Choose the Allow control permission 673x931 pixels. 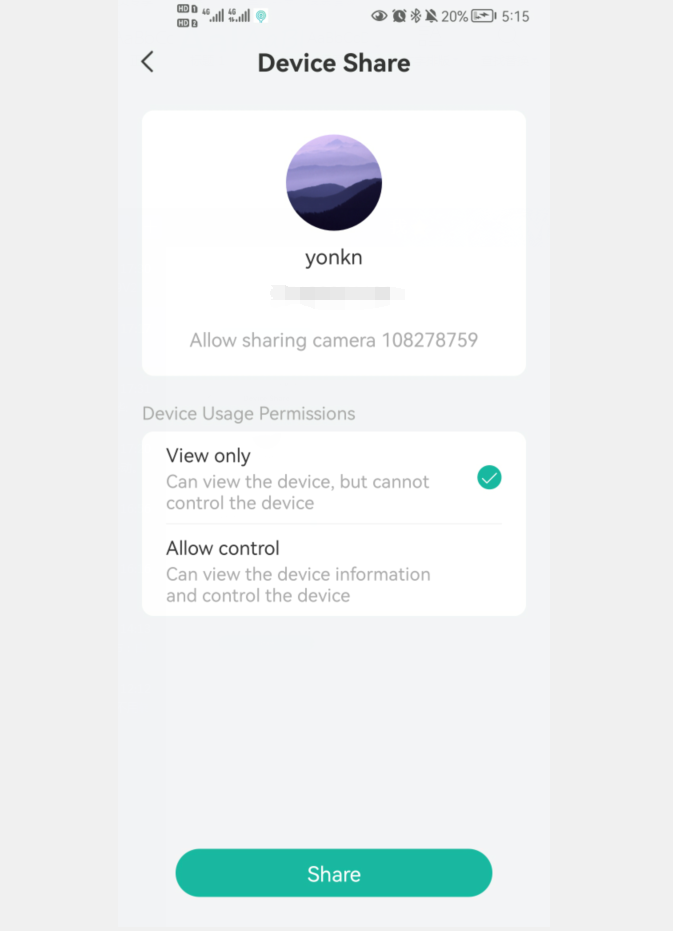point(333,570)
